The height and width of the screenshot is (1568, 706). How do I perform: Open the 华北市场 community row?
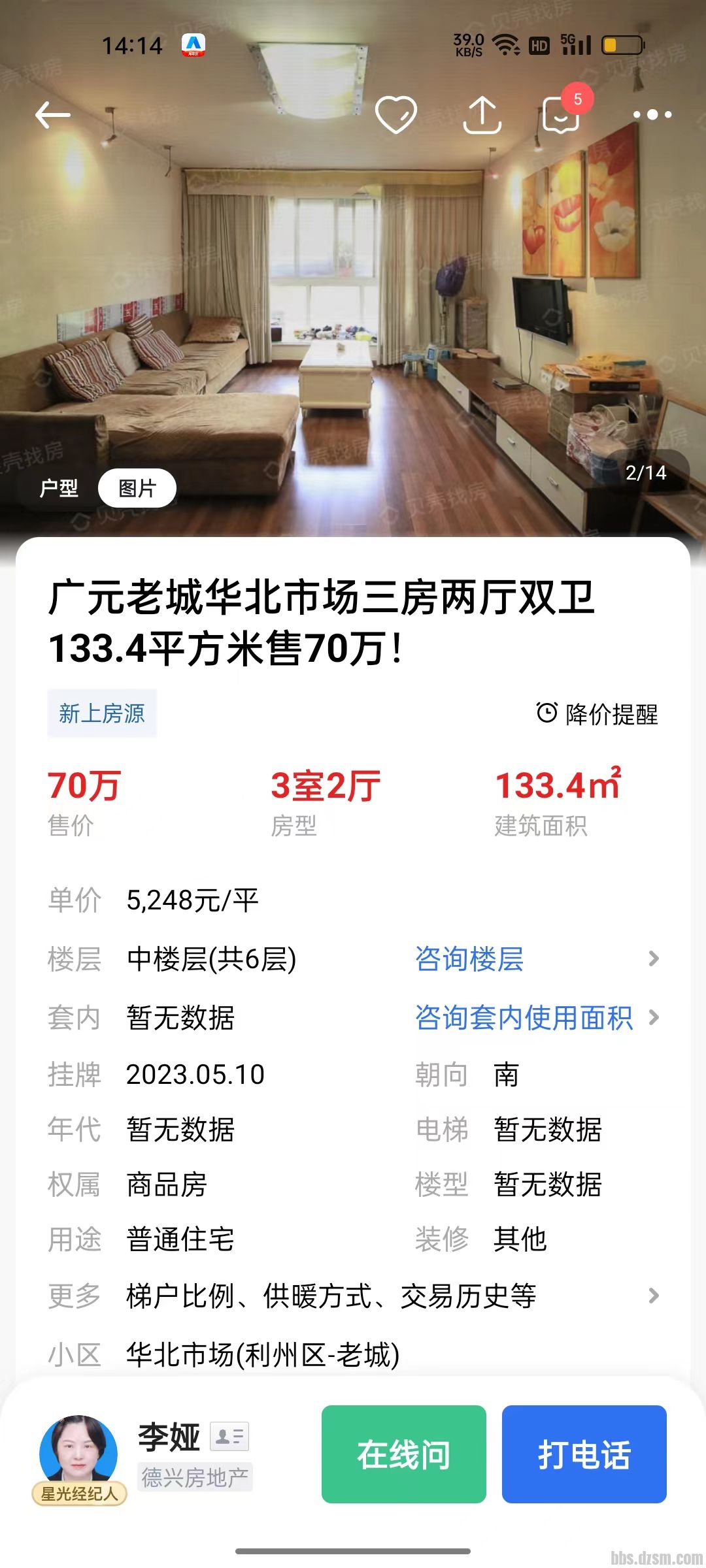click(262, 1354)
